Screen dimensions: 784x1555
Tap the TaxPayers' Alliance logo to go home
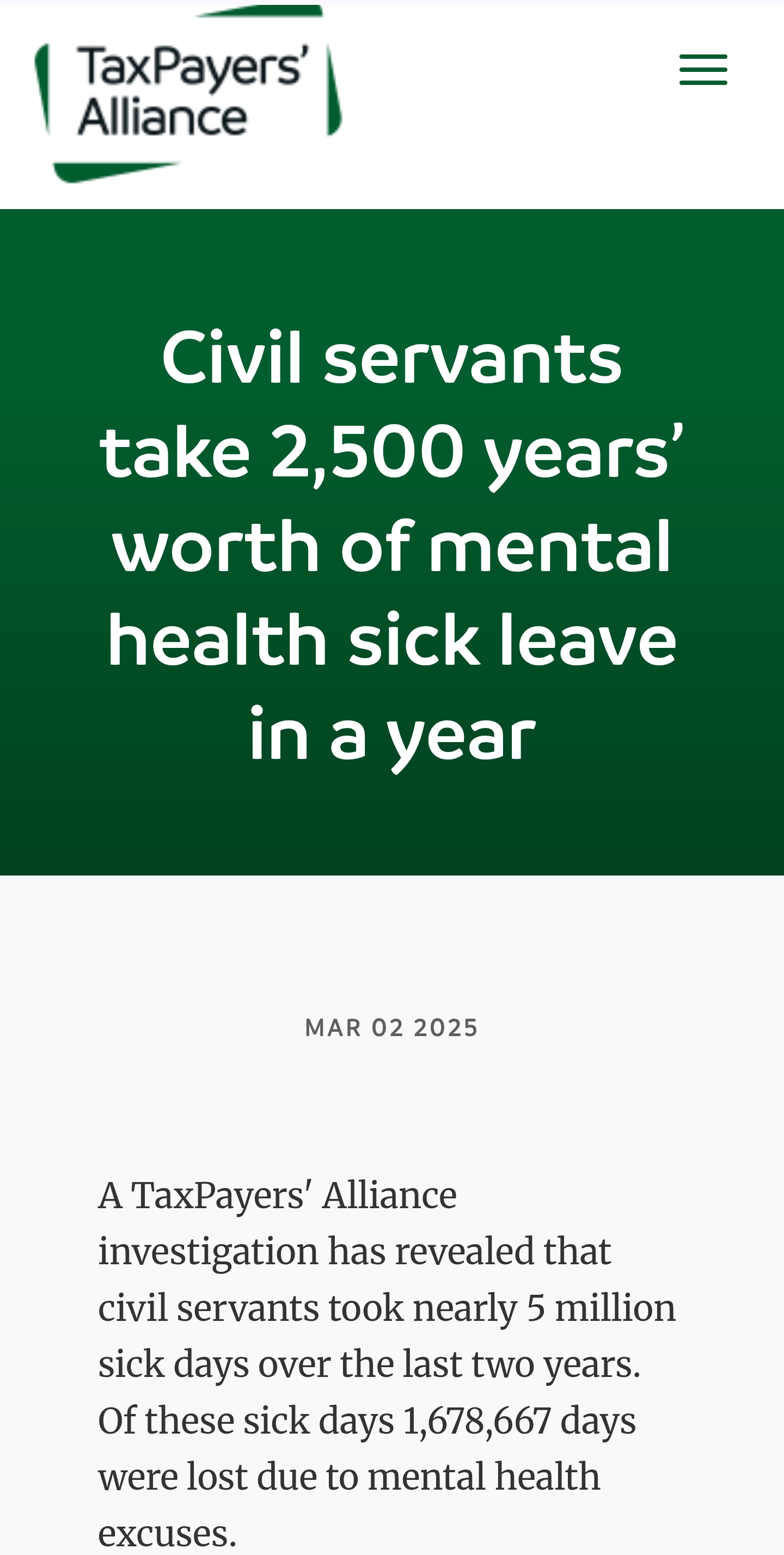(x=188, y=94)
